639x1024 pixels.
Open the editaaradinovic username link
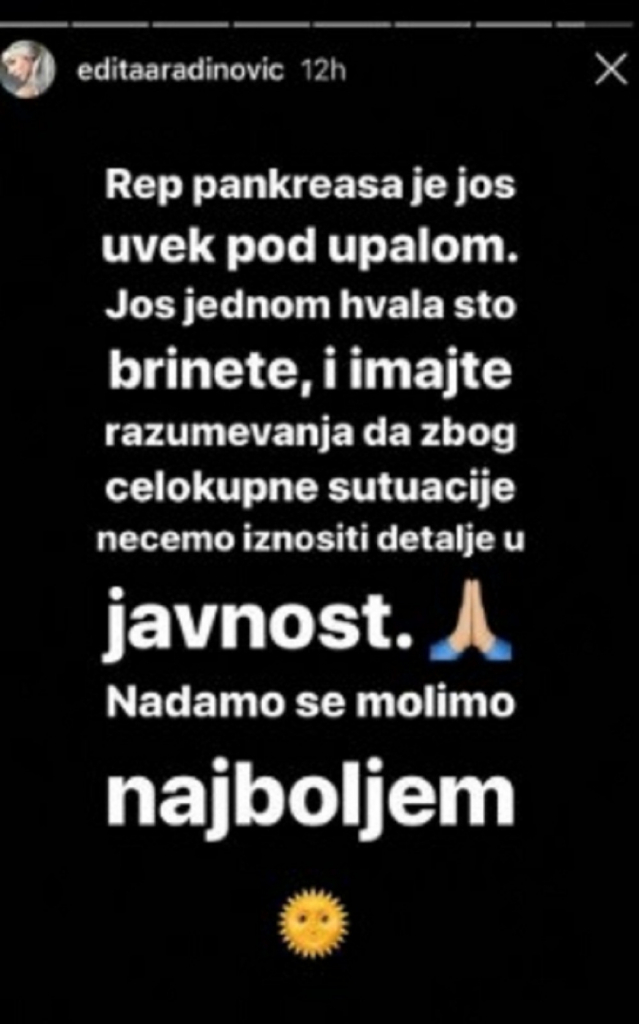coord(179,71)
